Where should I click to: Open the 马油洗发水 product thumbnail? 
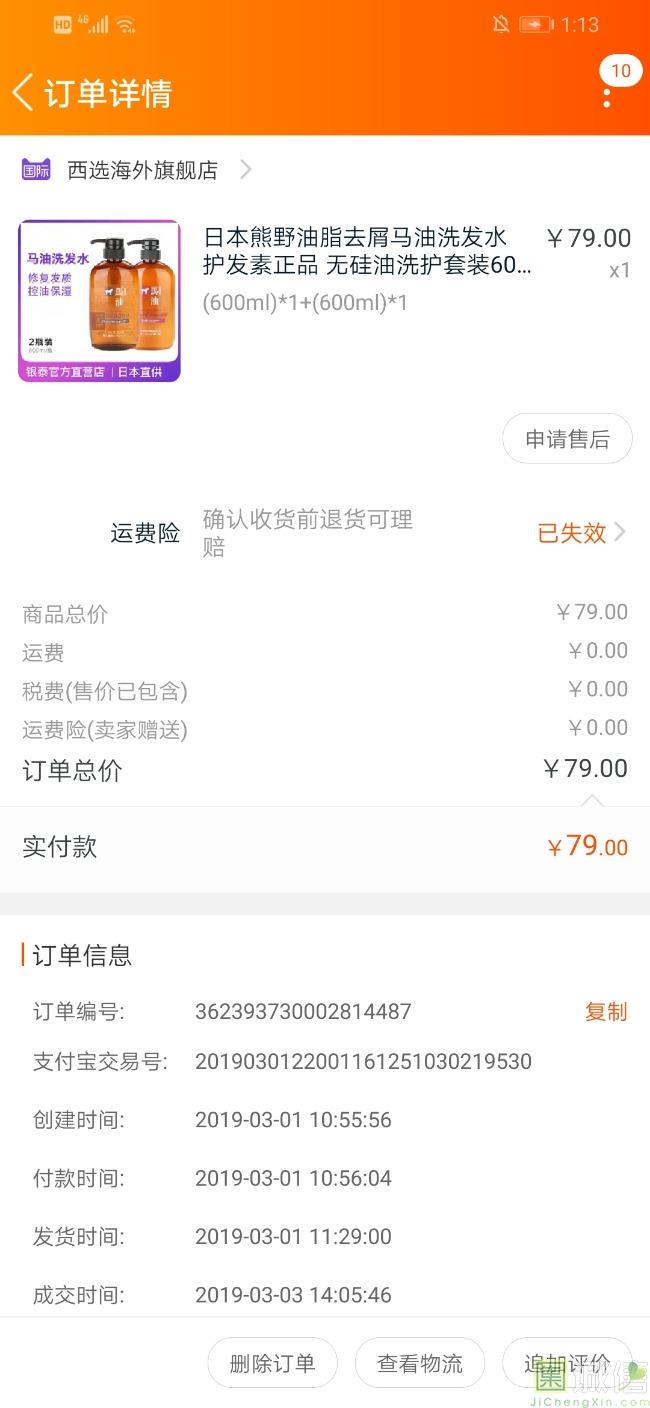[x=99, y=300]
